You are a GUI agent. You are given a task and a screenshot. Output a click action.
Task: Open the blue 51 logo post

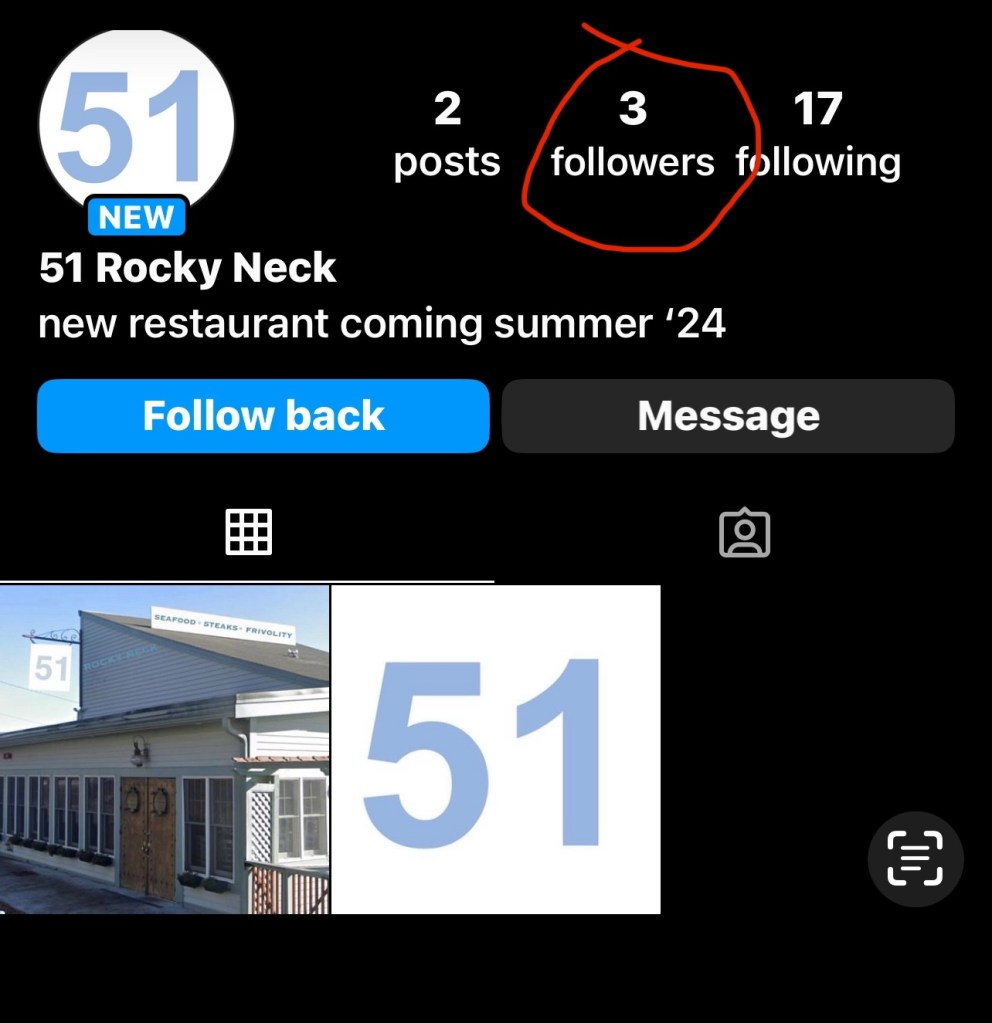(496, 750)
